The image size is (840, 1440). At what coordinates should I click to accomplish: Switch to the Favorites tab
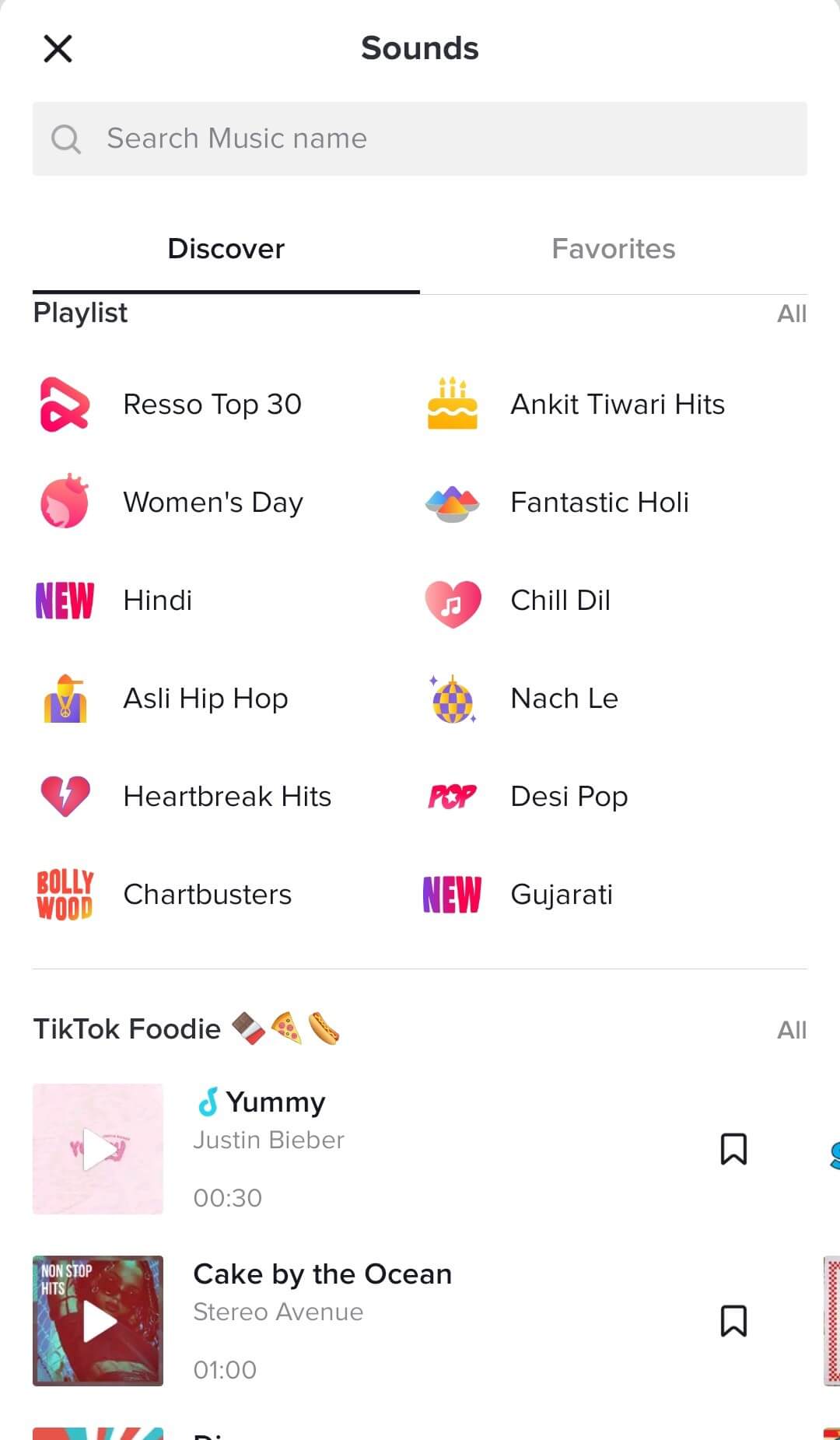tap(613, 249)
